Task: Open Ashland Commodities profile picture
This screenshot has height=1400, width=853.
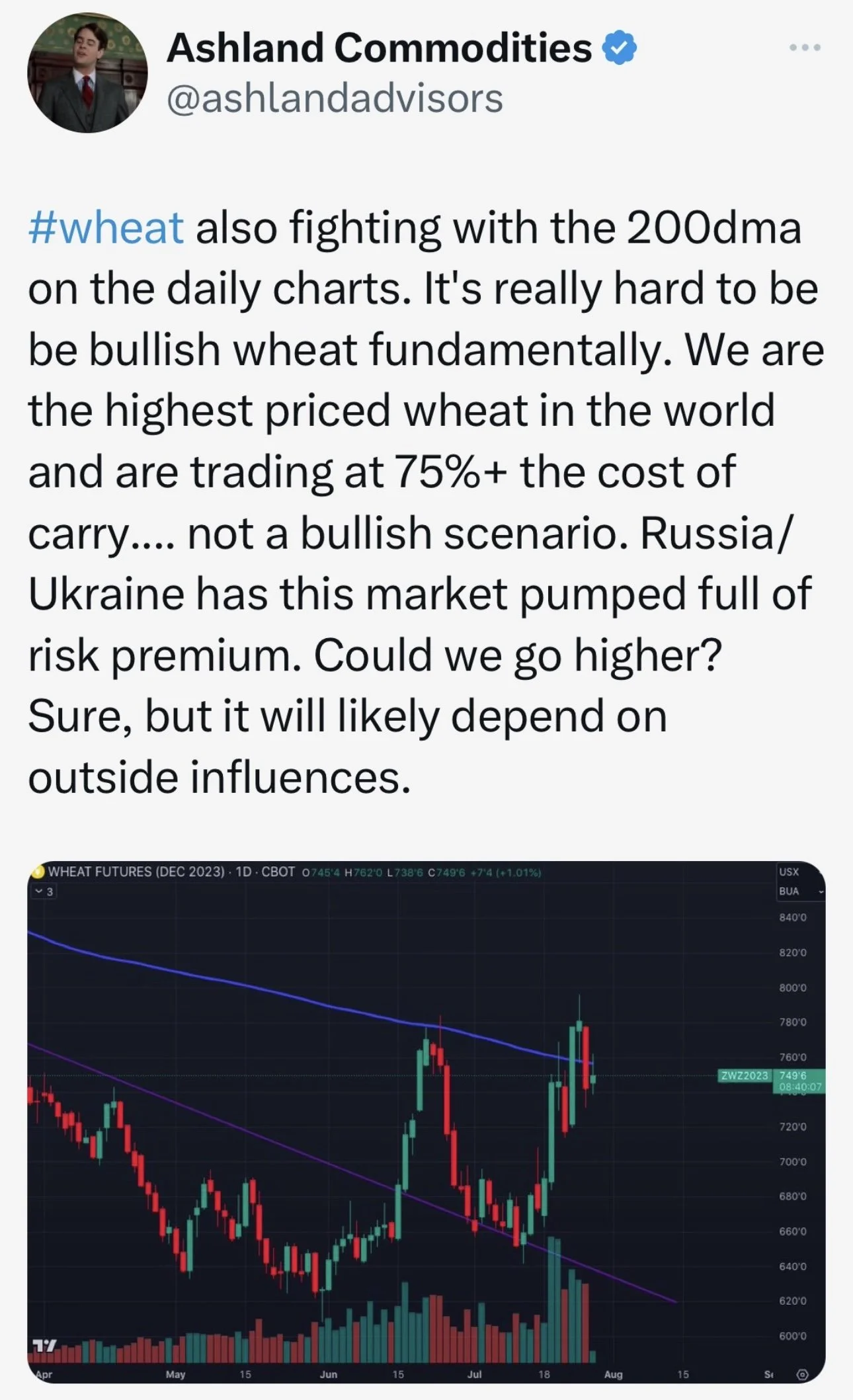Action: coord(87,72)
